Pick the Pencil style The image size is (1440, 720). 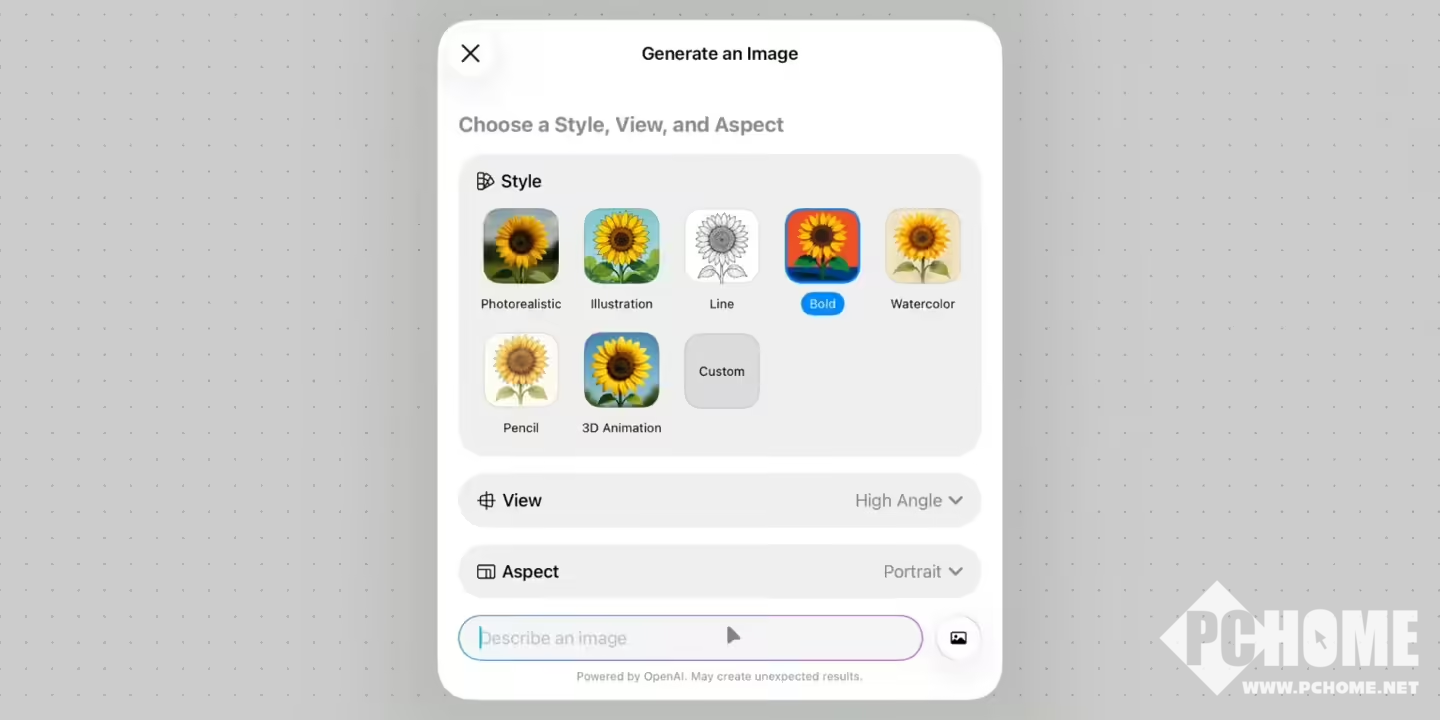point(521,370)
